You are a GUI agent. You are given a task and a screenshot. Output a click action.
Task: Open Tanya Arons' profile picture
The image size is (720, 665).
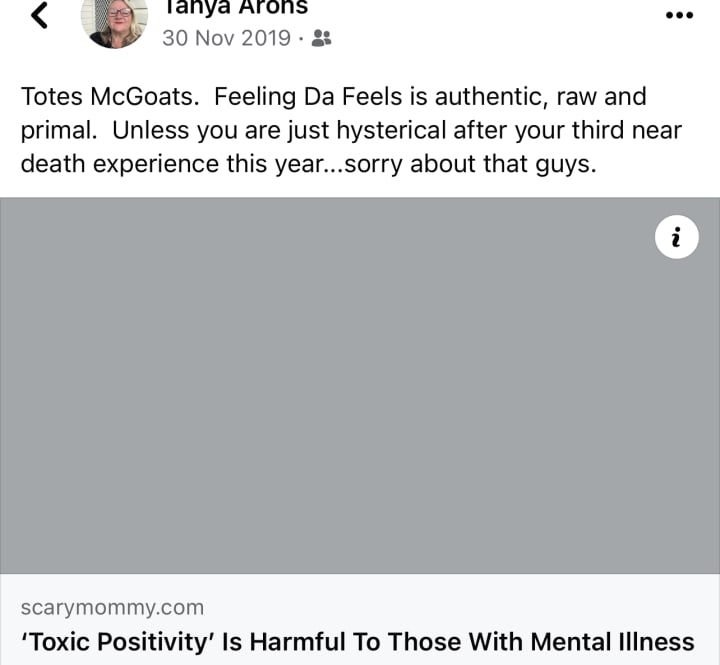pos(114,22)
